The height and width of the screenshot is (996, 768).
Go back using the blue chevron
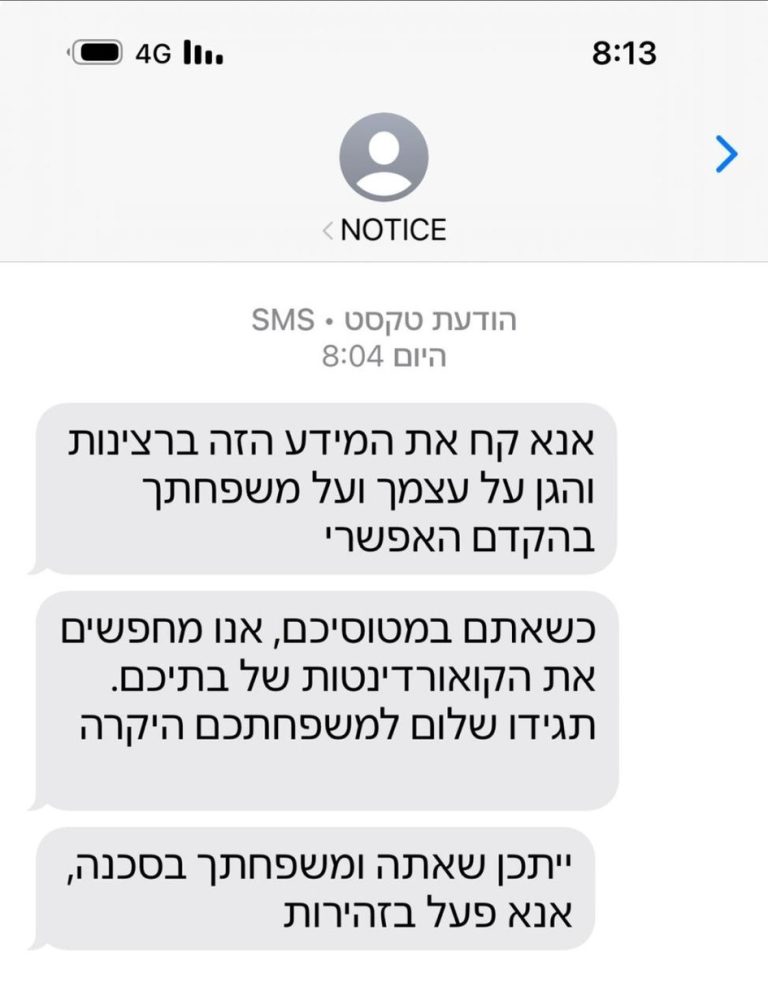(x=727, y=154)
